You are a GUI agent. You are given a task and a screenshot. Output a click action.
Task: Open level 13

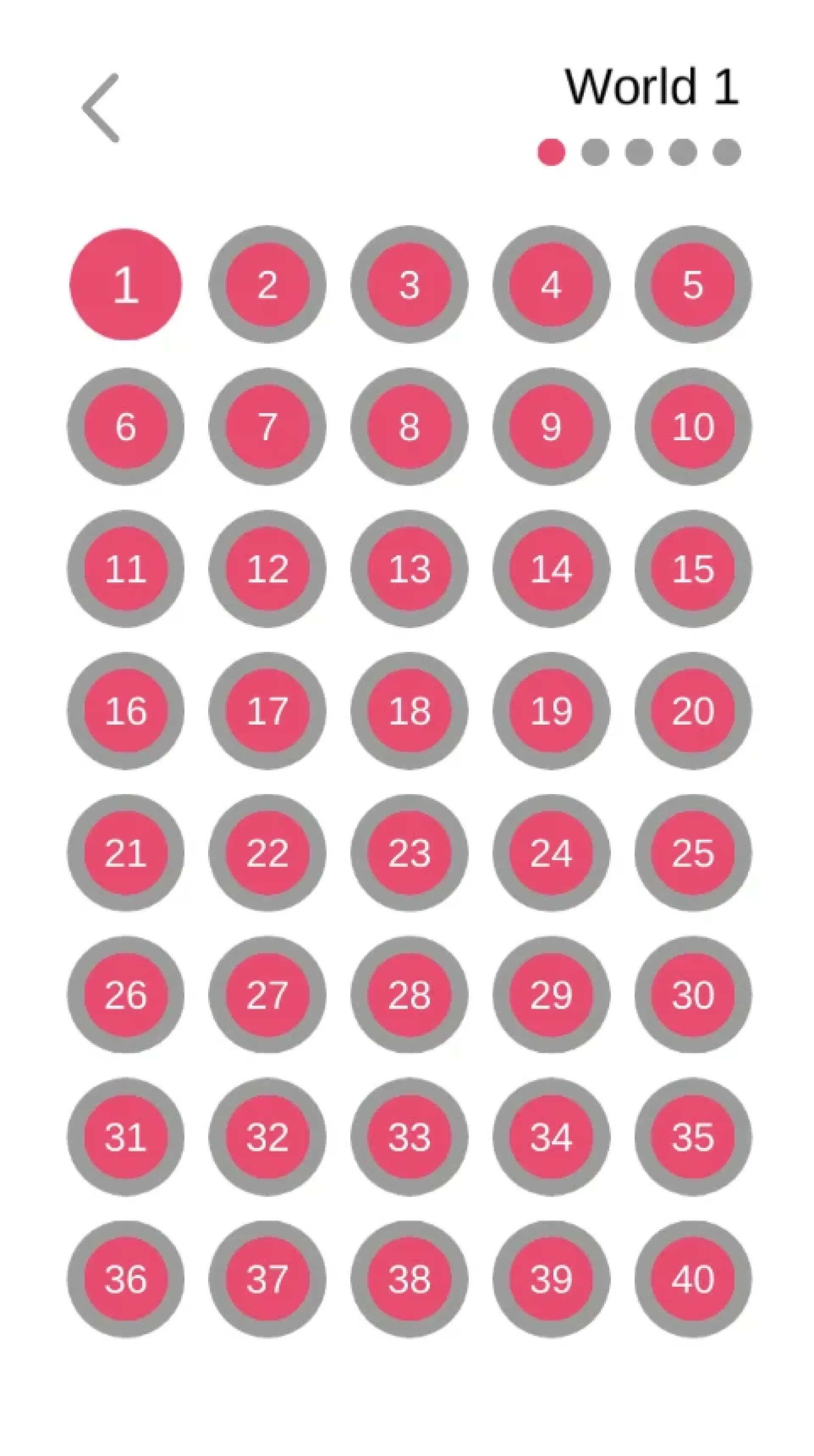pos(409,569)
